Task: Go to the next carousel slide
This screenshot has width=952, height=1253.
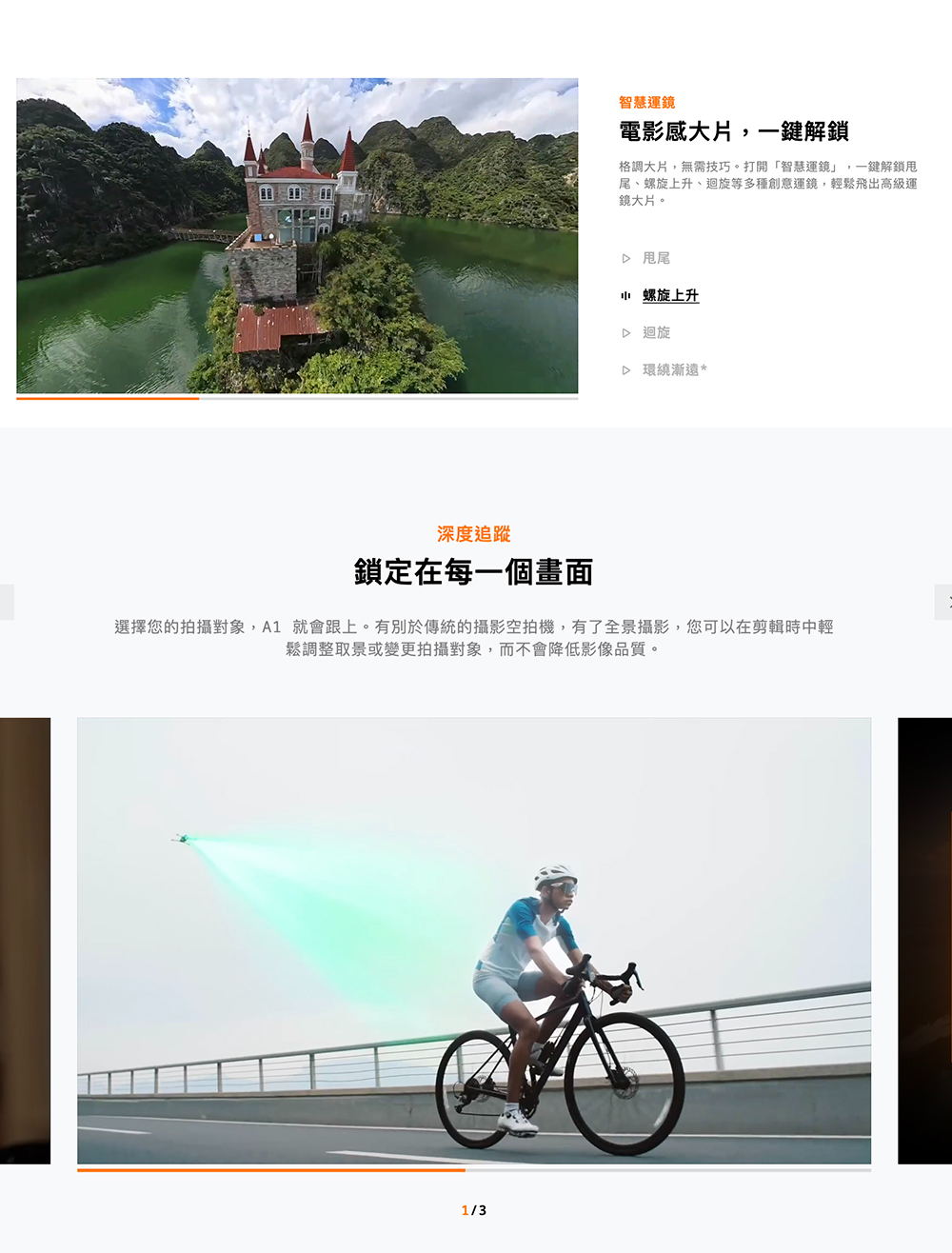Action: point(944,602)
